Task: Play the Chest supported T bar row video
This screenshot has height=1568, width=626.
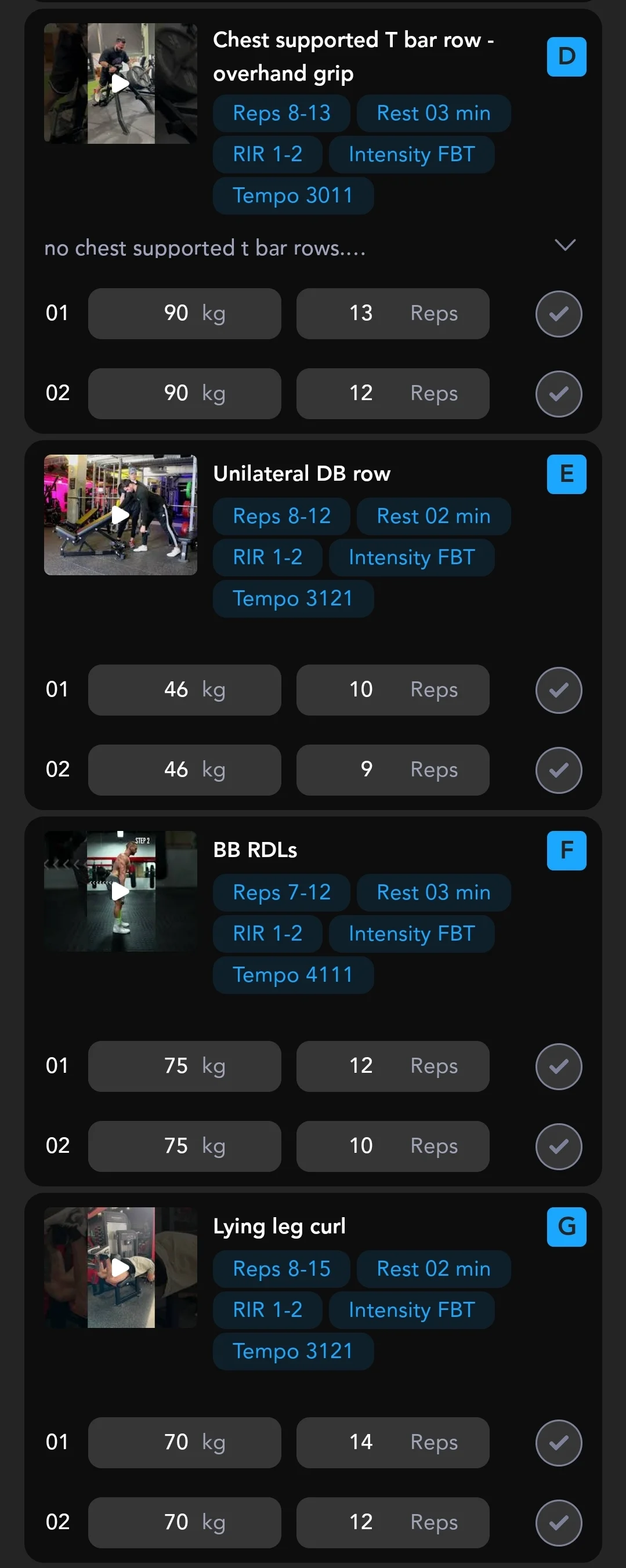Action: [x=121, y=84]
